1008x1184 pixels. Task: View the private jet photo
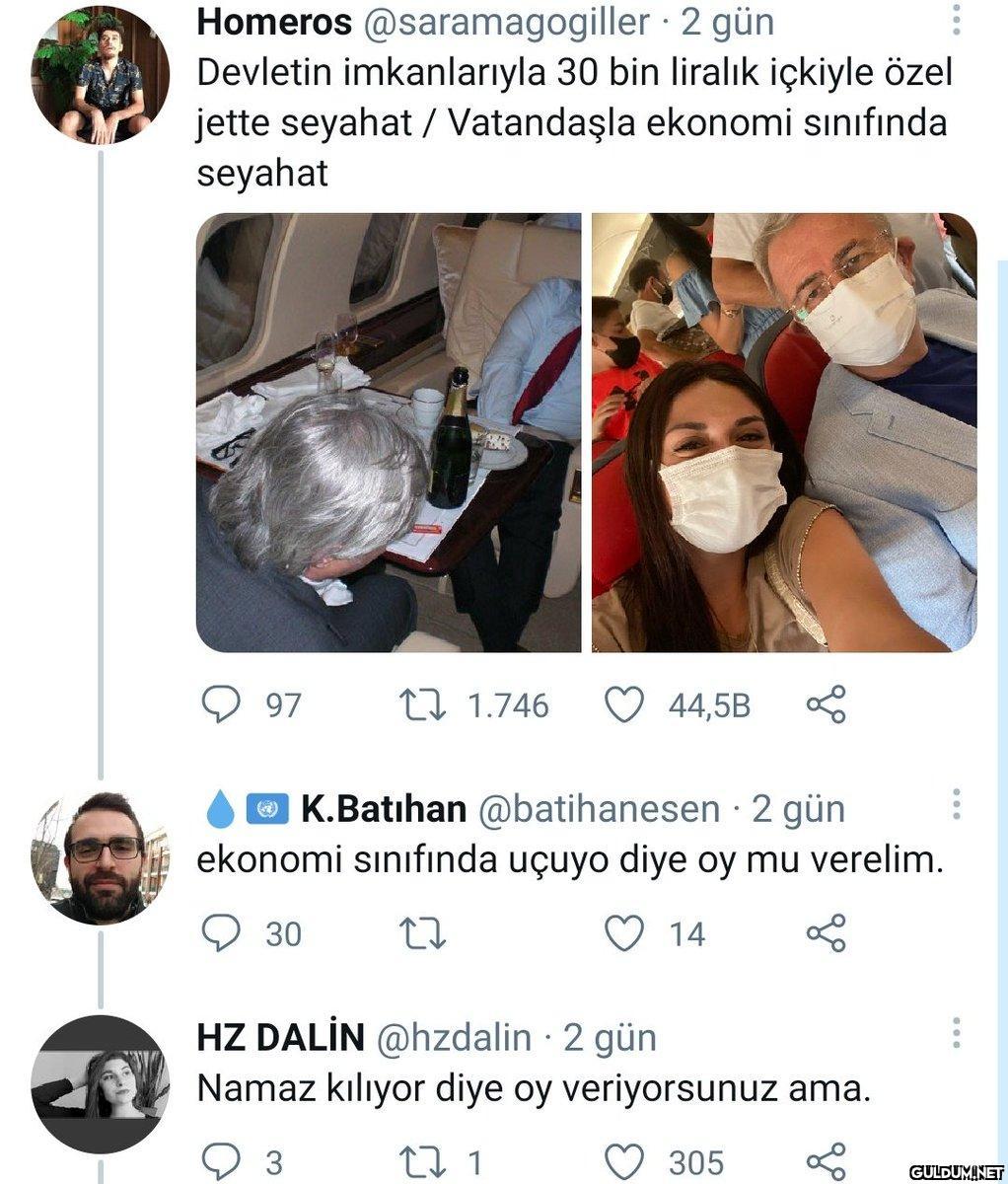tap(389, 433)
